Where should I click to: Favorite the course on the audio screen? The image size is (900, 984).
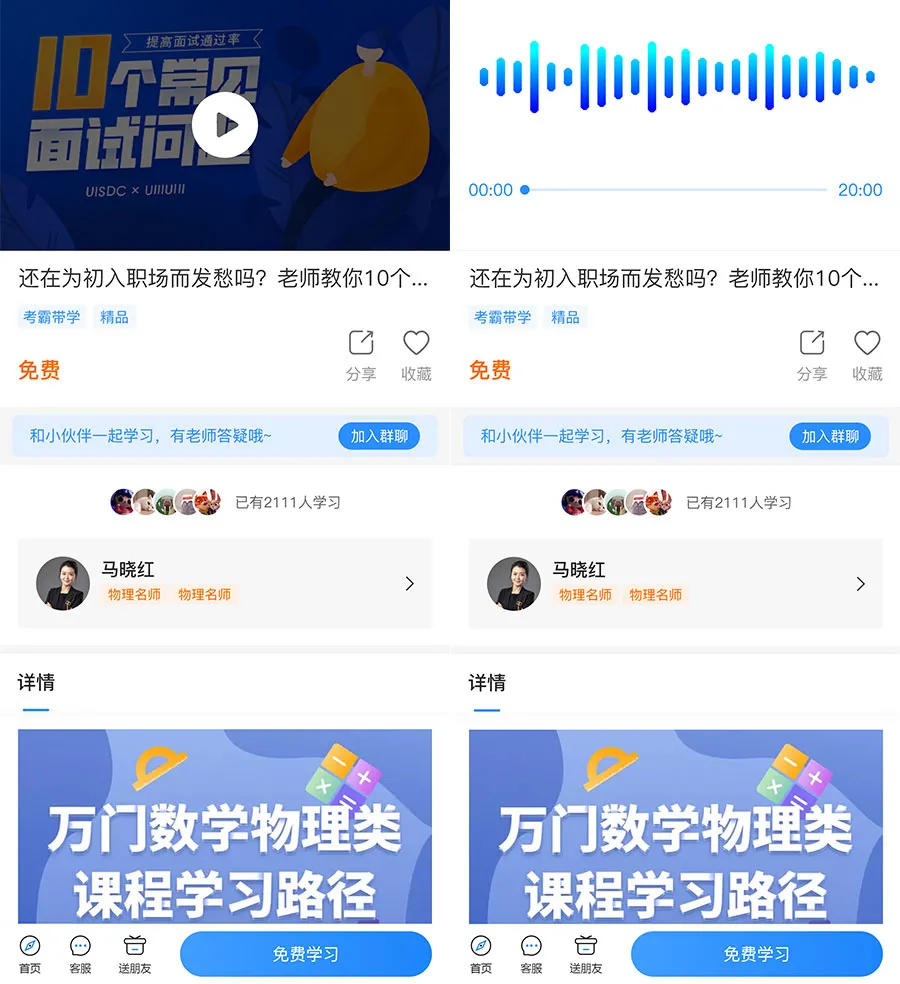coord(867,355)
